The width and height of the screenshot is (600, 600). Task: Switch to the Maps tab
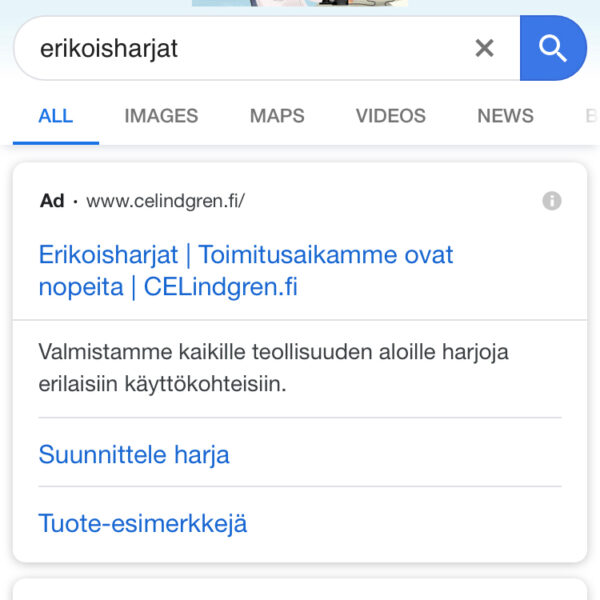pyautogui.click(x=277, y=115)
